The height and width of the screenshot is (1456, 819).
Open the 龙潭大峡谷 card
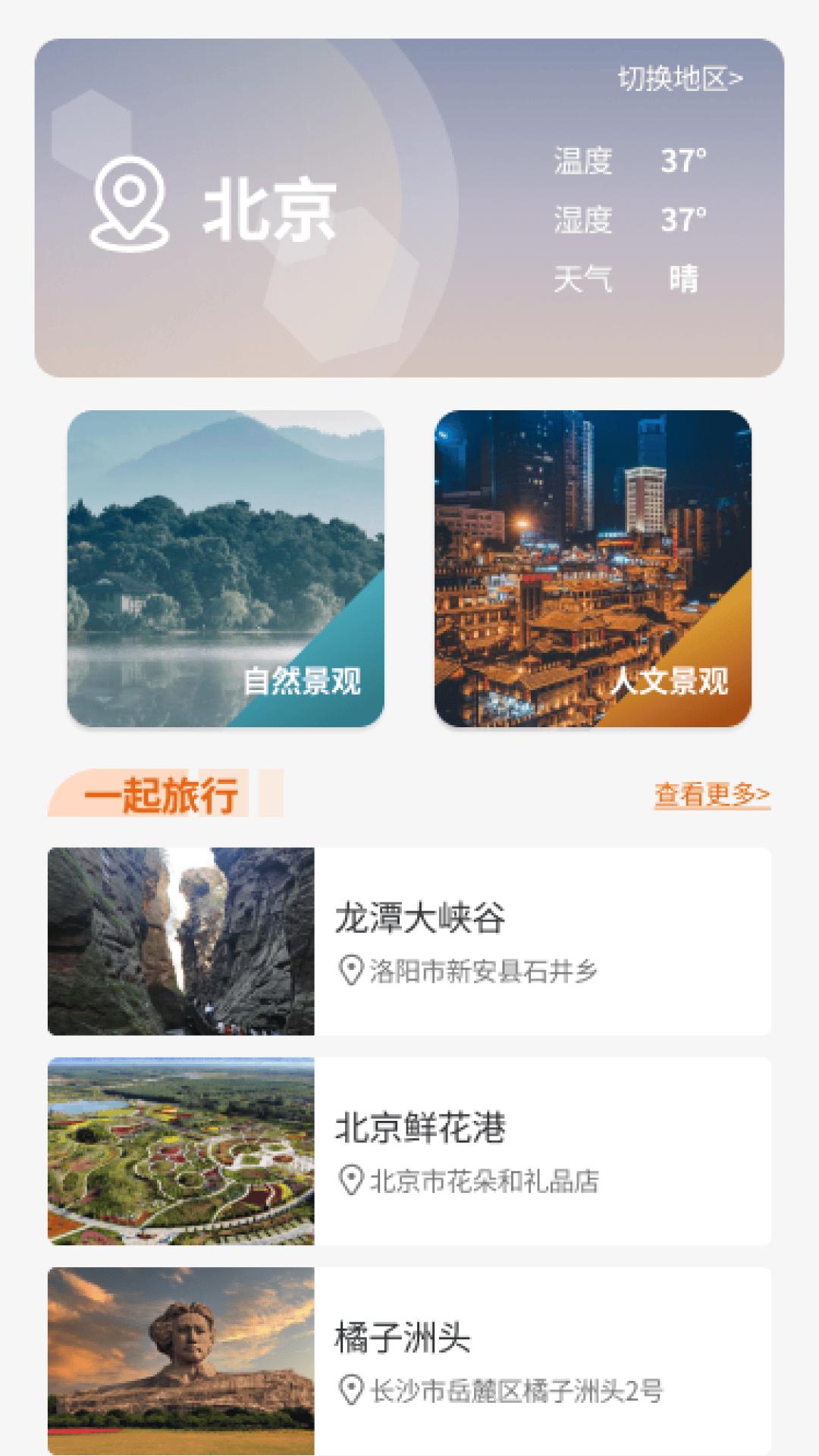[x=409, y=941]
